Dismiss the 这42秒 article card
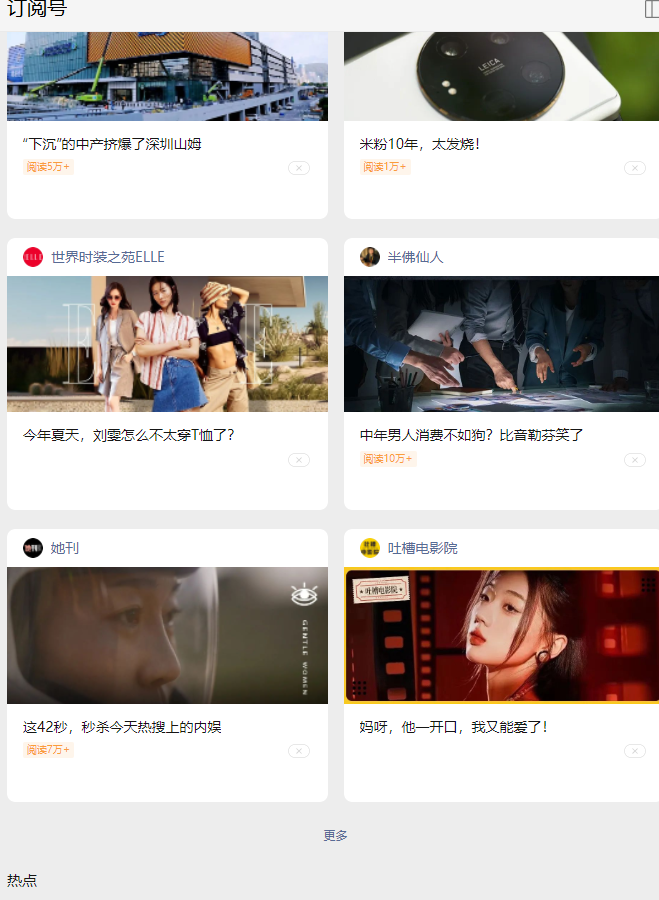The height and width of the screenshot is (900, 659). [299, 751]
